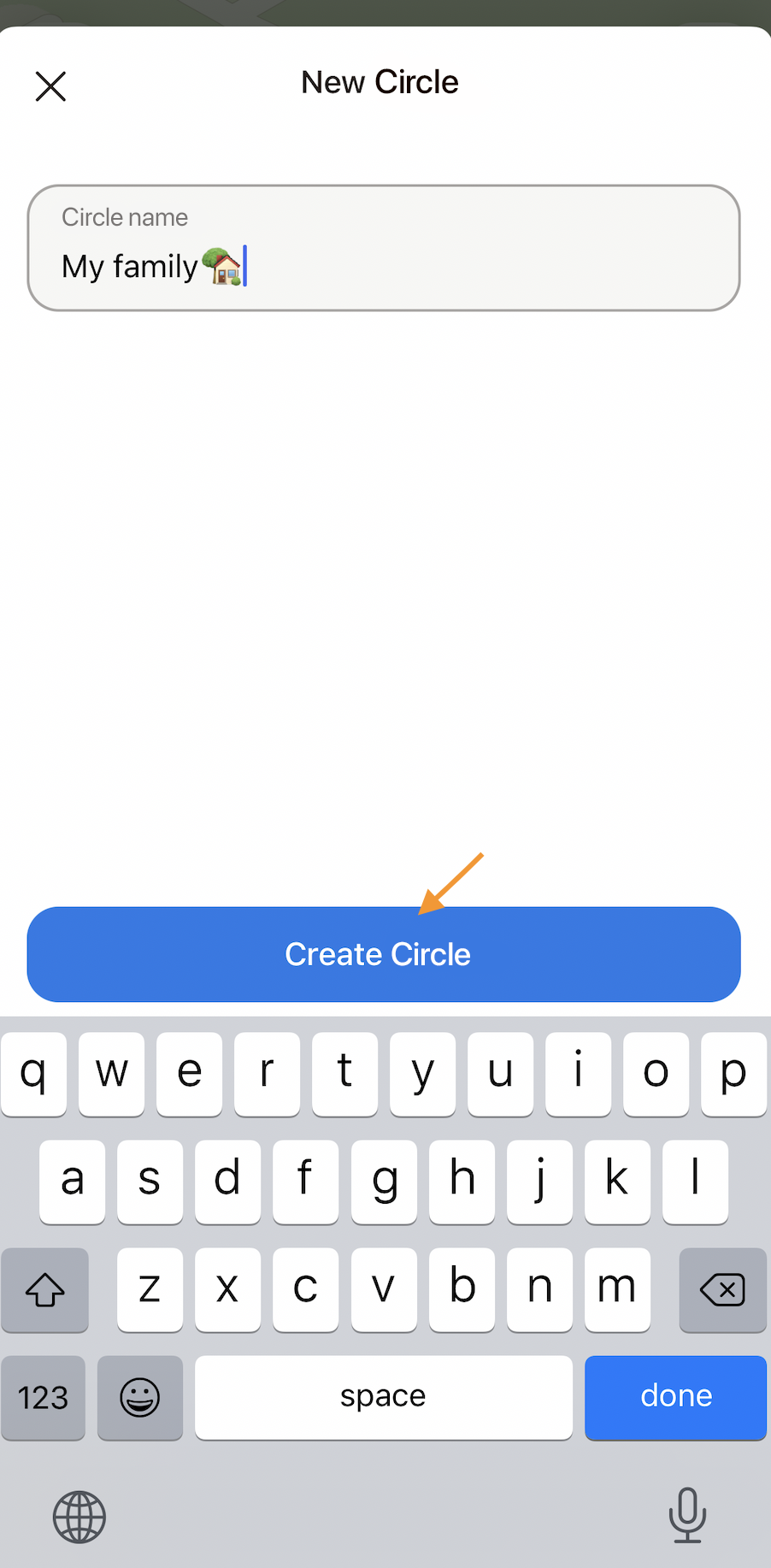Switch keyboard to 123 numbers layout
Screen dimensions: 771x1568
43,1397
